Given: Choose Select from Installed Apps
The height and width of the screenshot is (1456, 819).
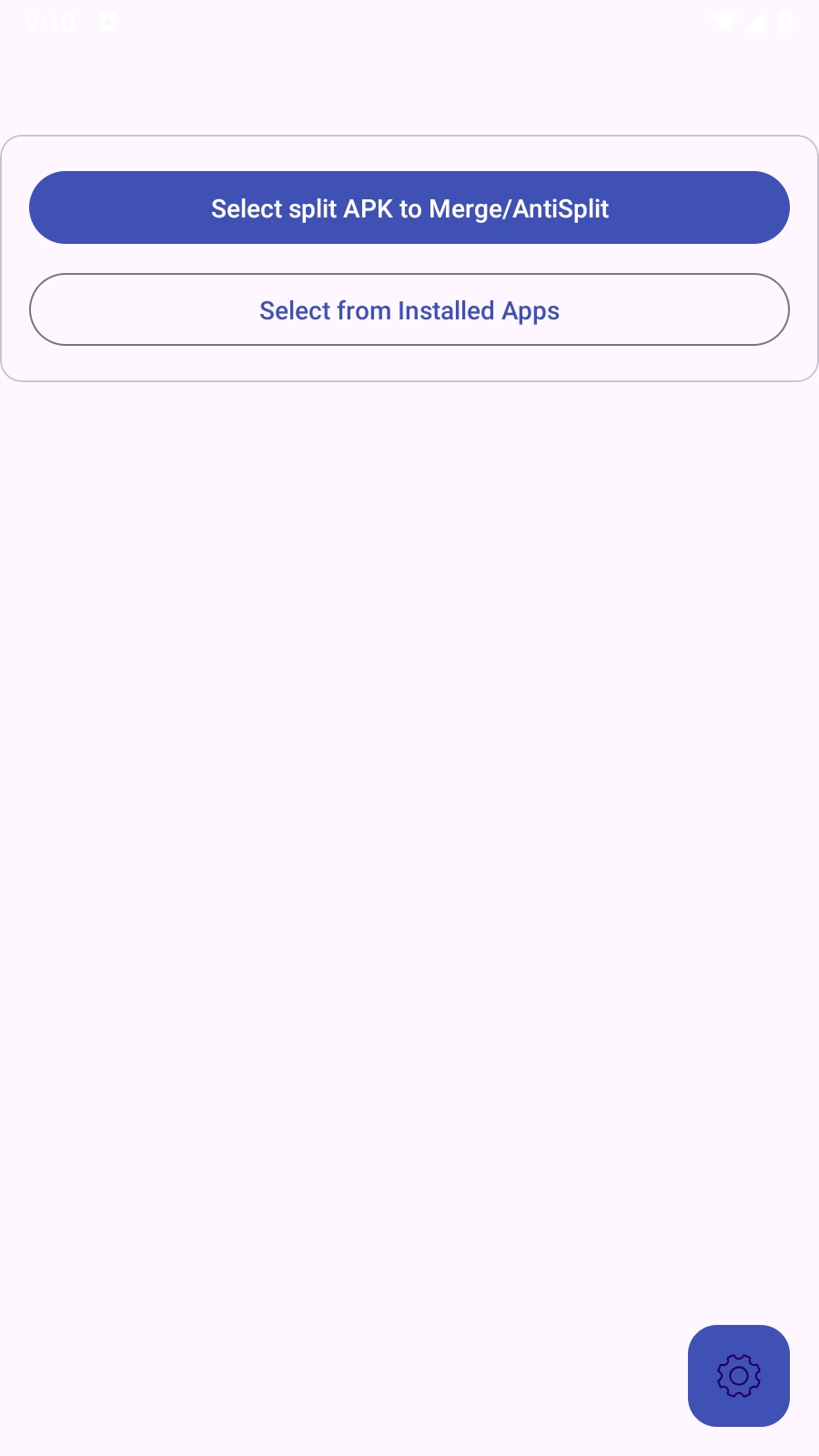Looking at the screenshot, I should pos(409,310).
